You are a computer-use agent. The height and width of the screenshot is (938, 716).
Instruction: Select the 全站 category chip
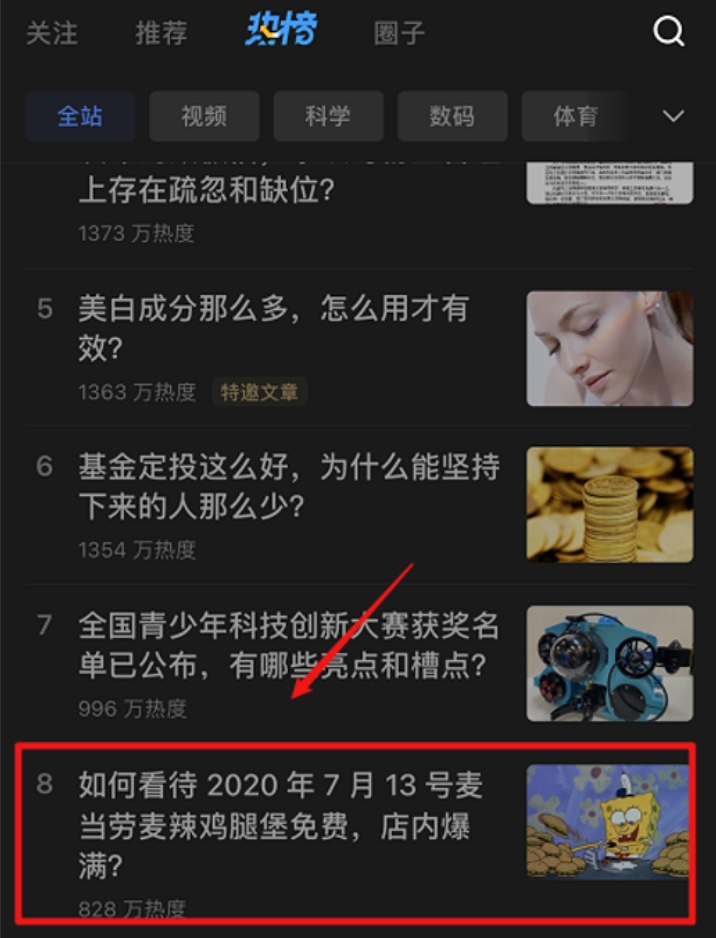81,116
